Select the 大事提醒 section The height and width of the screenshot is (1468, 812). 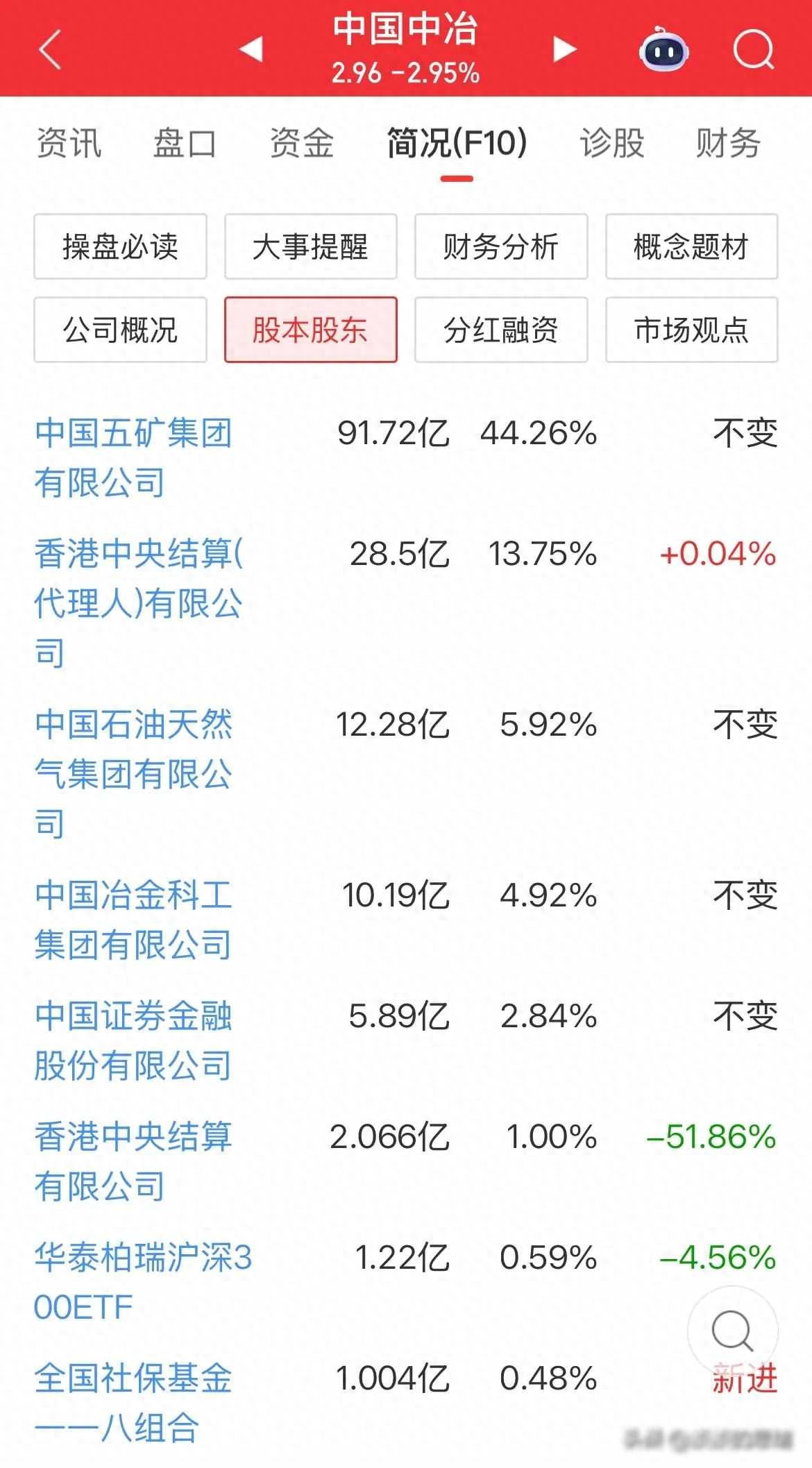[310, 246]
